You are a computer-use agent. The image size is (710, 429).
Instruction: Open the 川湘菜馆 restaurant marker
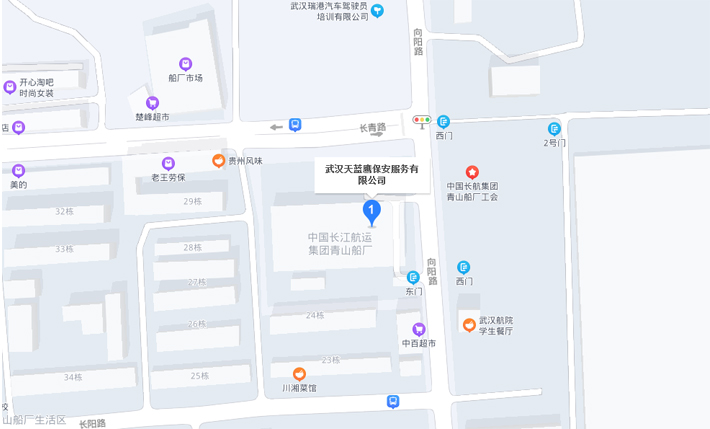(x=298, y=373)
